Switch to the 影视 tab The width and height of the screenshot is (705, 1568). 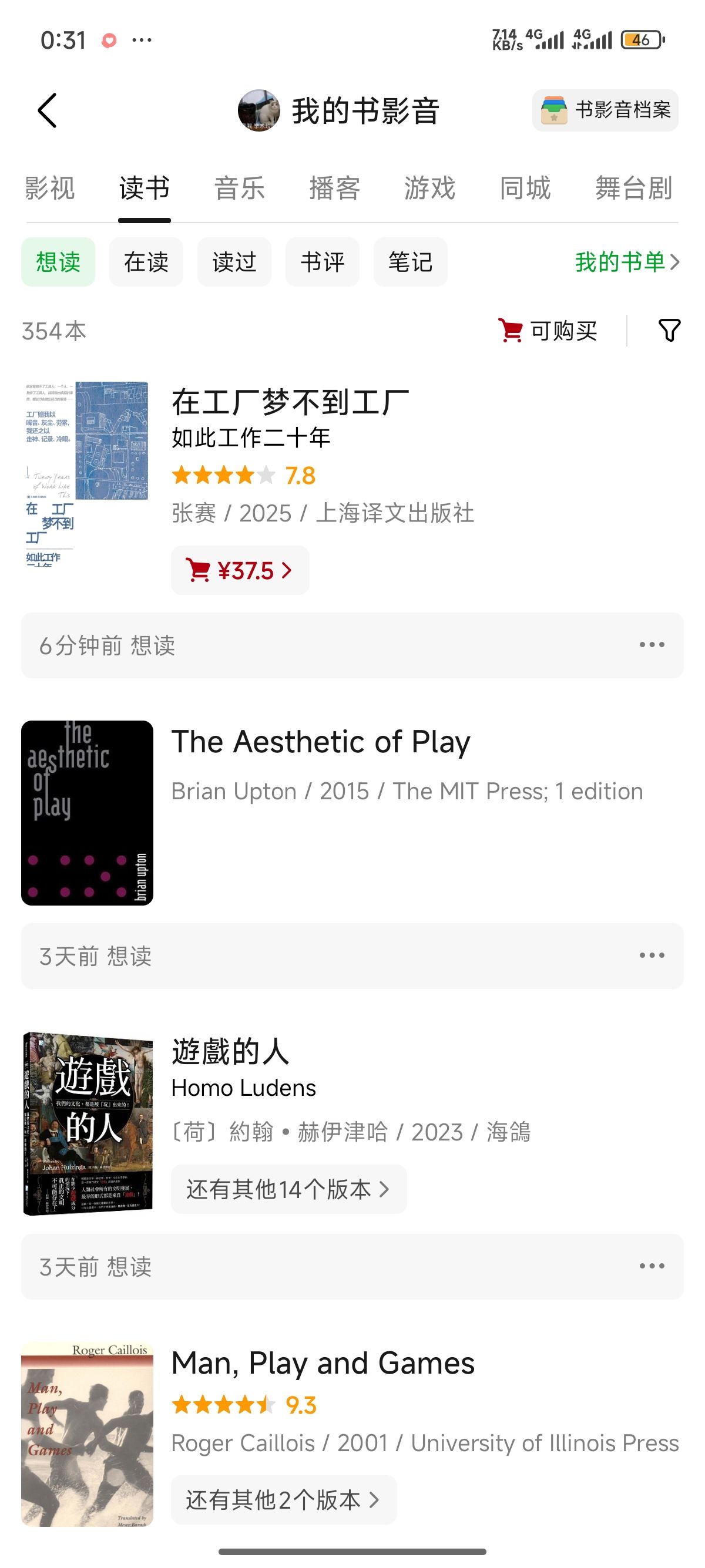click(x=50, y=188)
